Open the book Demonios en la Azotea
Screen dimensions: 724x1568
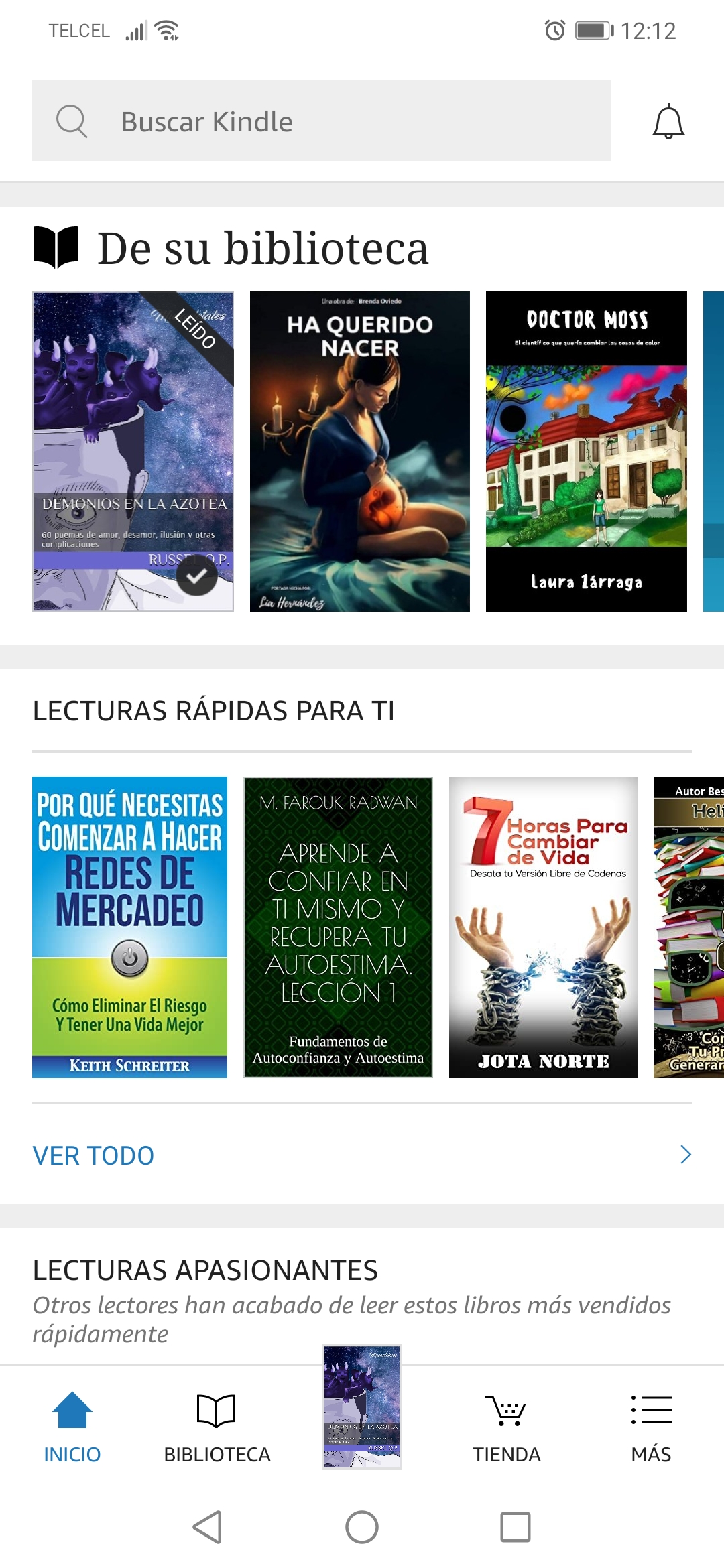point(133,451)
